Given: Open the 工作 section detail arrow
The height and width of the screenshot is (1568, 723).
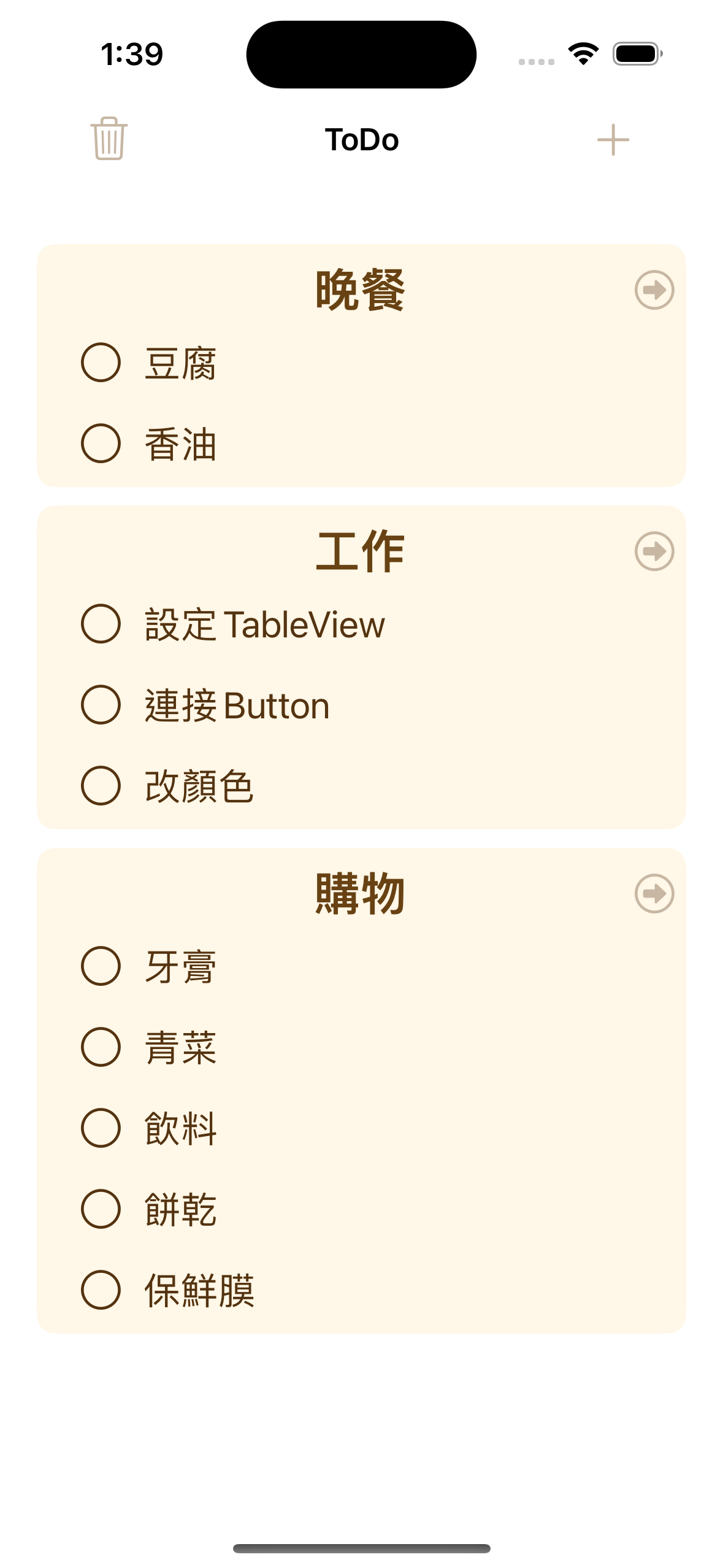Looking at the screenshot, I should click(x=654, y=551).
